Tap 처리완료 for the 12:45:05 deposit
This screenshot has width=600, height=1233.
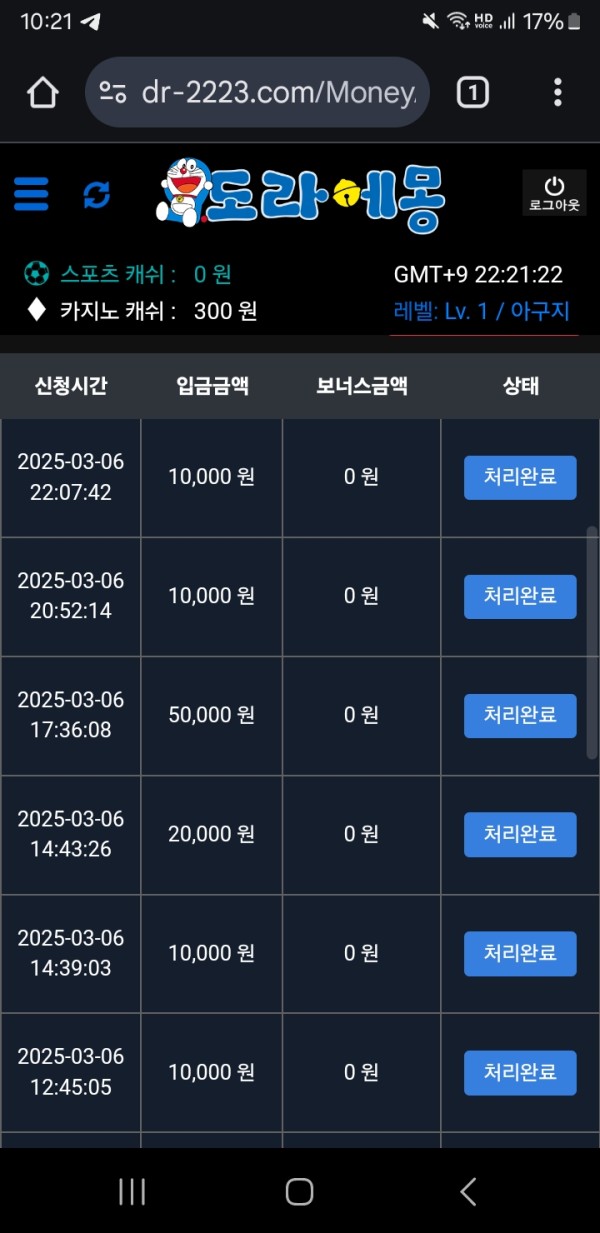coord(520,1072)
